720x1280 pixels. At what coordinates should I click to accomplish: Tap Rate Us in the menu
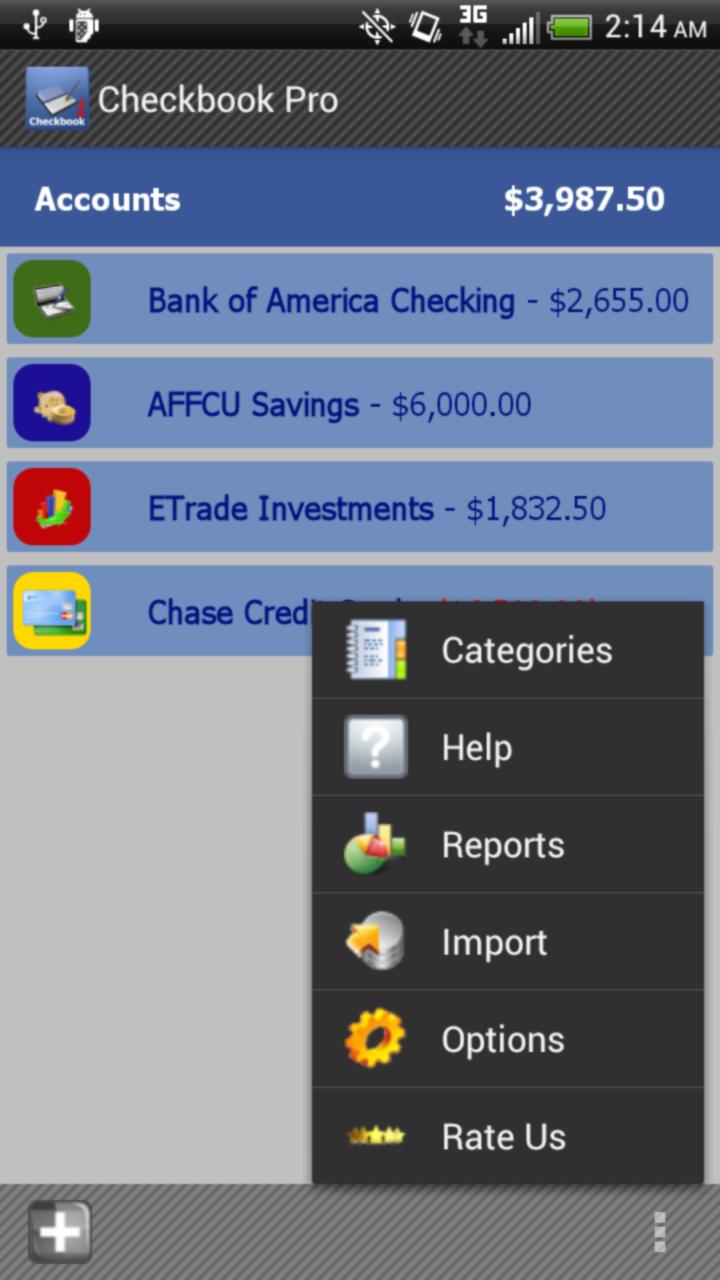[507, 1136]
